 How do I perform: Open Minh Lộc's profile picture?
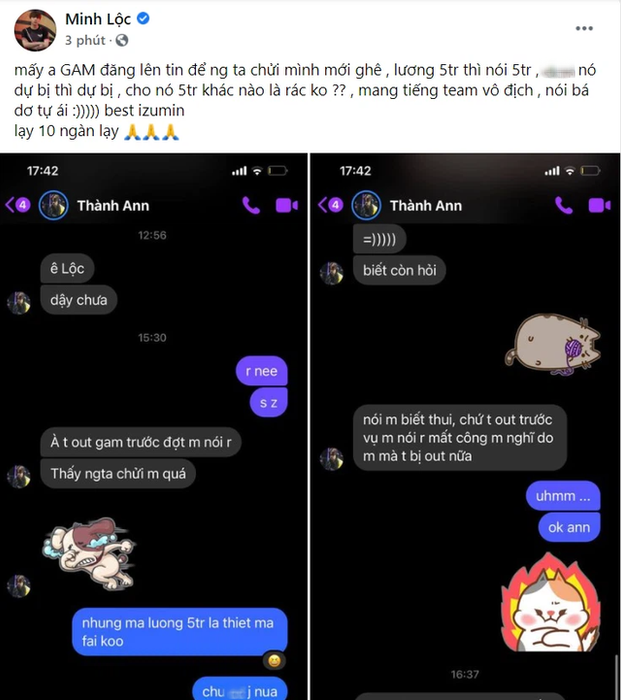click(34, 29)
